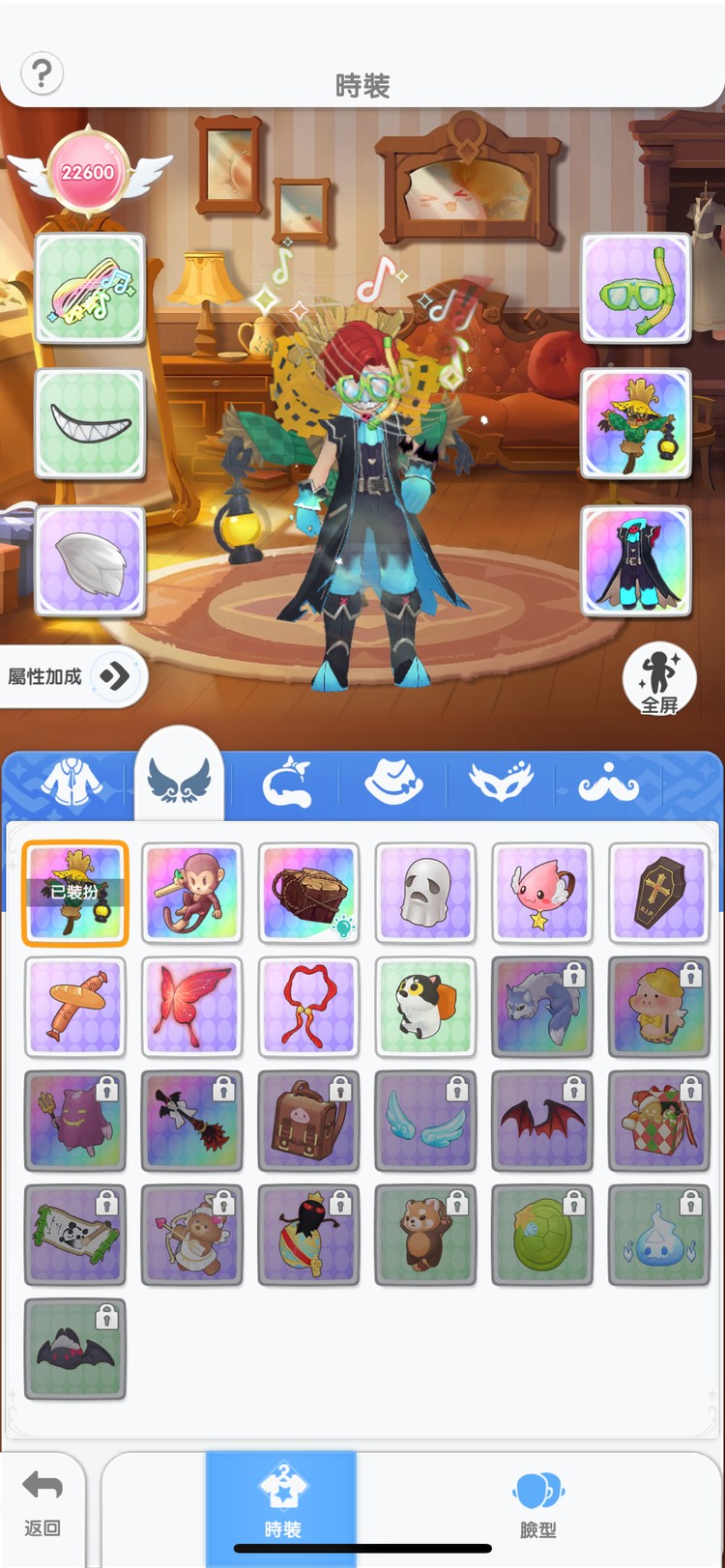The height and width of the screenshot is (1568, 725).
Task: Open the help question mark icon
Action: coord(42,73)
